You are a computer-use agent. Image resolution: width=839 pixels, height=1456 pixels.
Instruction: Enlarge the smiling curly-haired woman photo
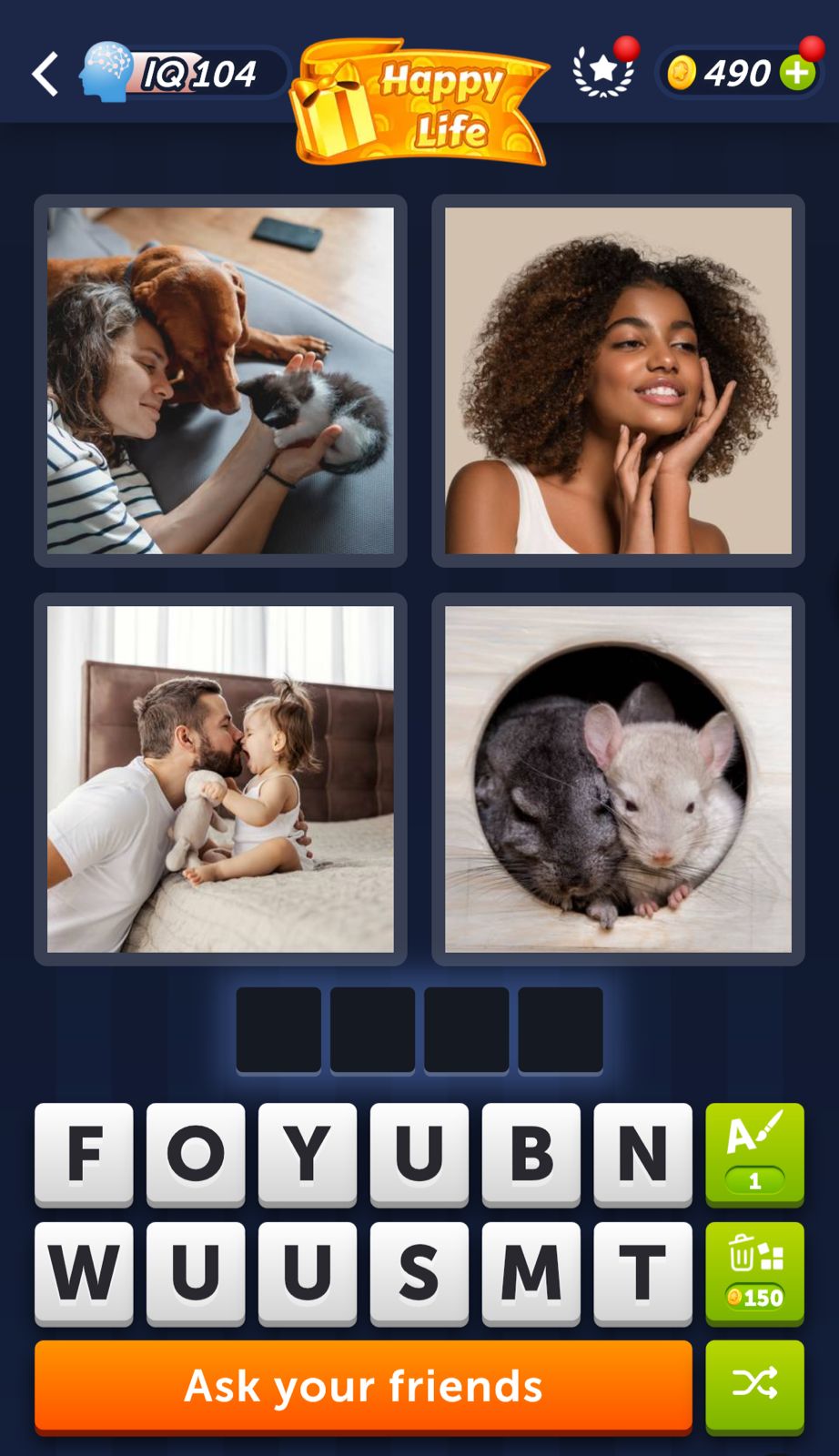(618, 380)
